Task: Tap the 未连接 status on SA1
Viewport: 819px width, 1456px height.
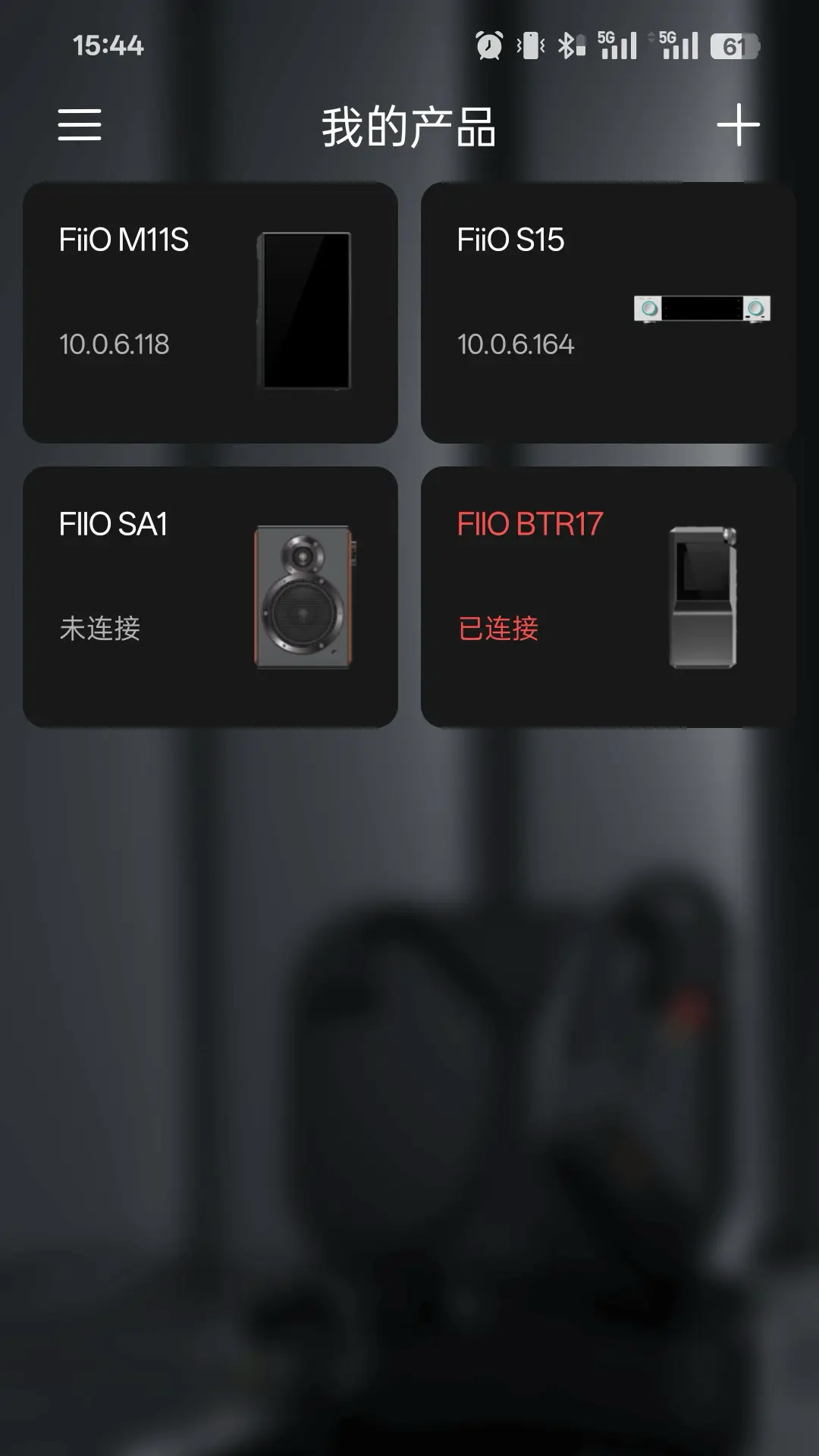Action: click(x=99, y=629)
